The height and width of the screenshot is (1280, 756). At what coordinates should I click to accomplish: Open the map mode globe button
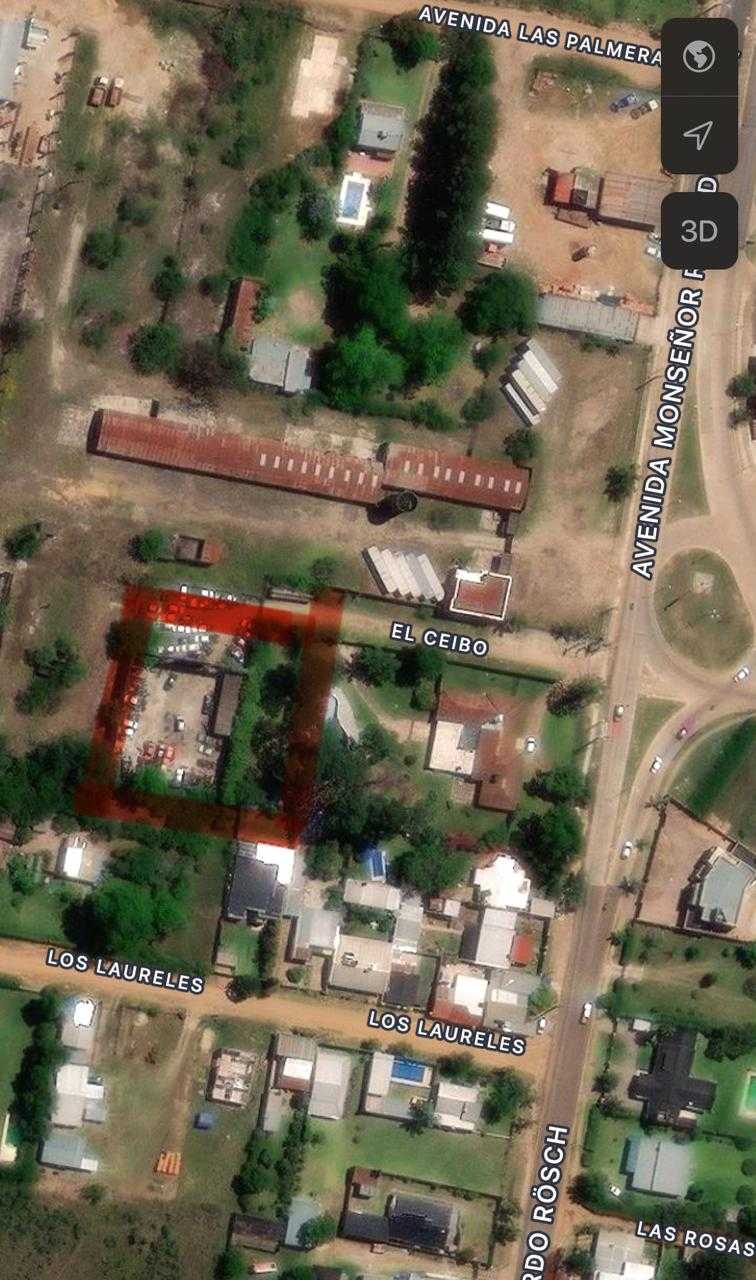coord(699,57)
